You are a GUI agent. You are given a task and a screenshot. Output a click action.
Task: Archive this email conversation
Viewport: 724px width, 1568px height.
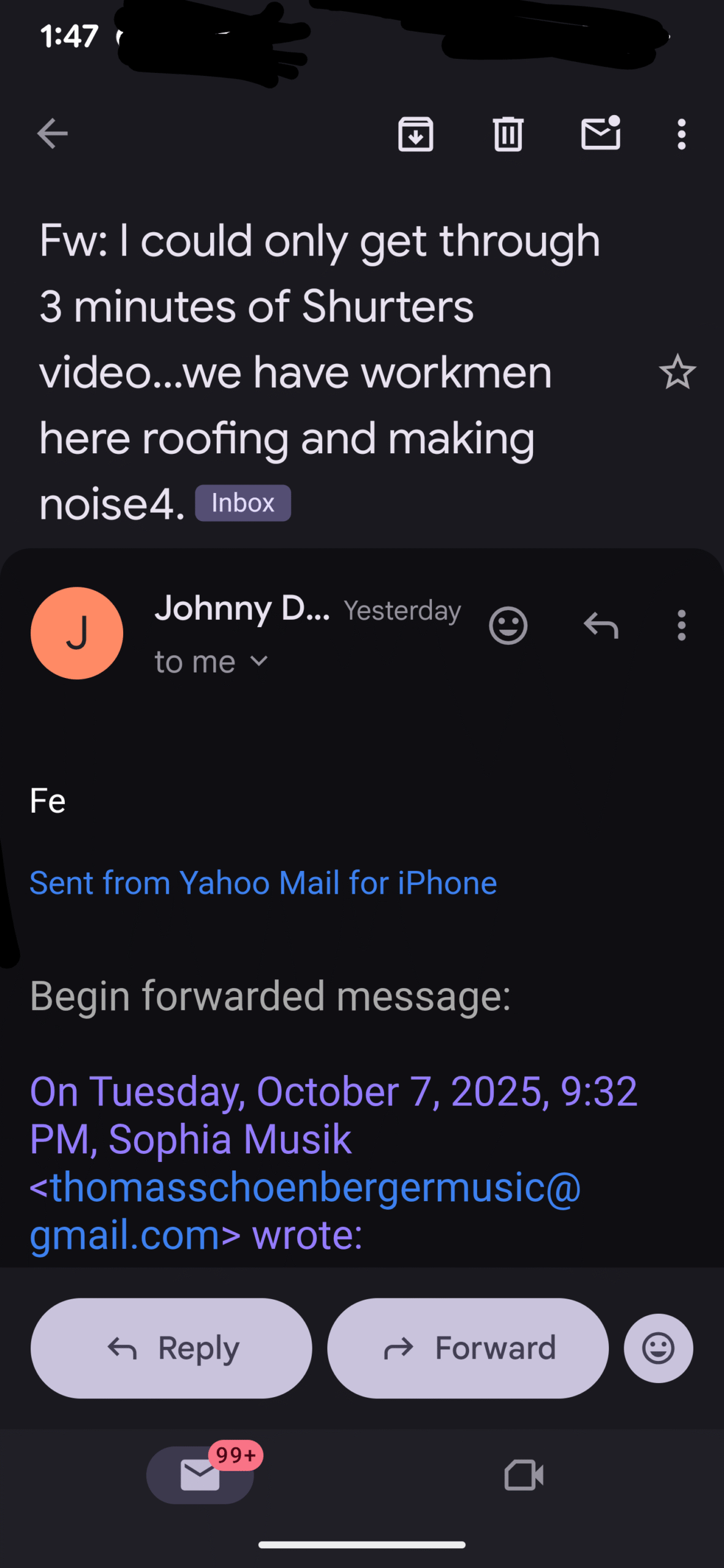tap(416, 134)
